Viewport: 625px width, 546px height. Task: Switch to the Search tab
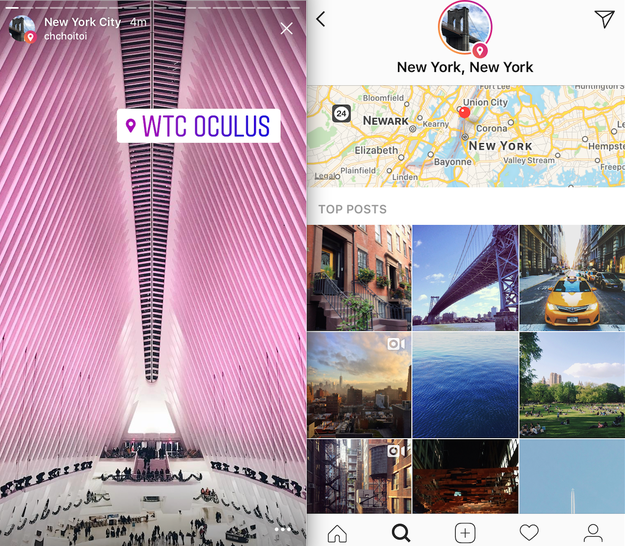[401, 532]
